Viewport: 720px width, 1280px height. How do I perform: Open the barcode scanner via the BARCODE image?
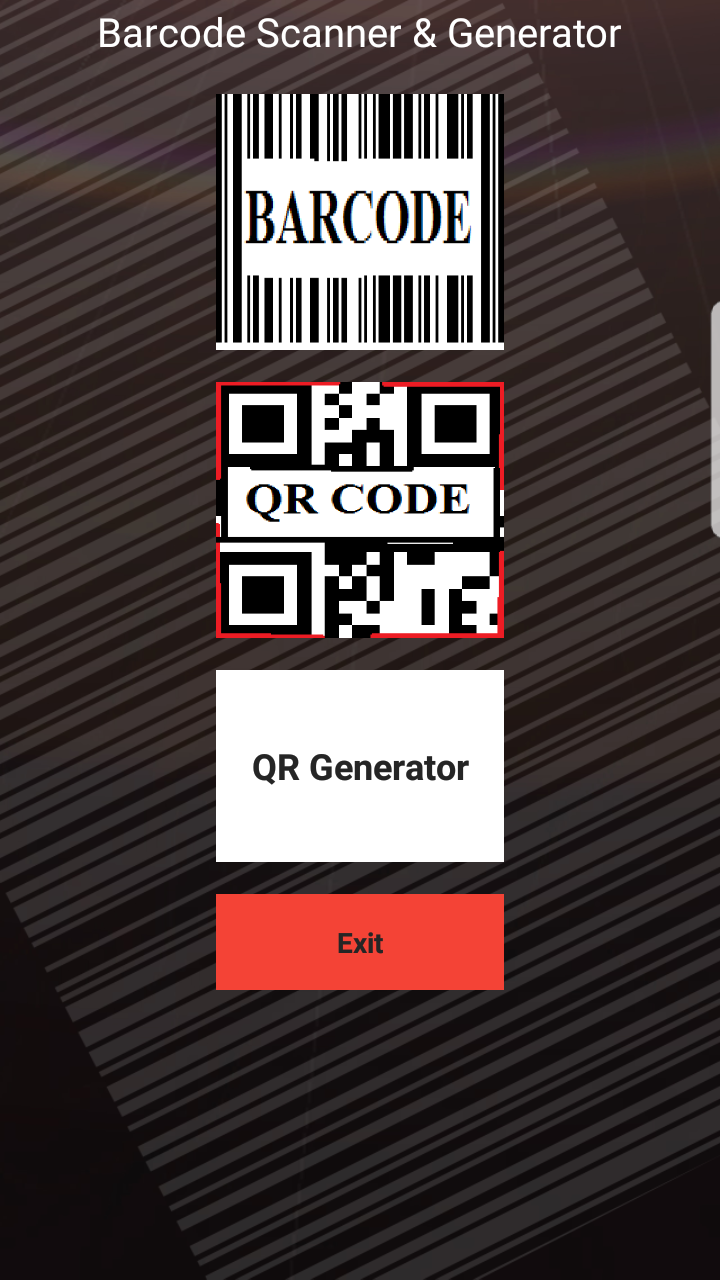point(360,218)
